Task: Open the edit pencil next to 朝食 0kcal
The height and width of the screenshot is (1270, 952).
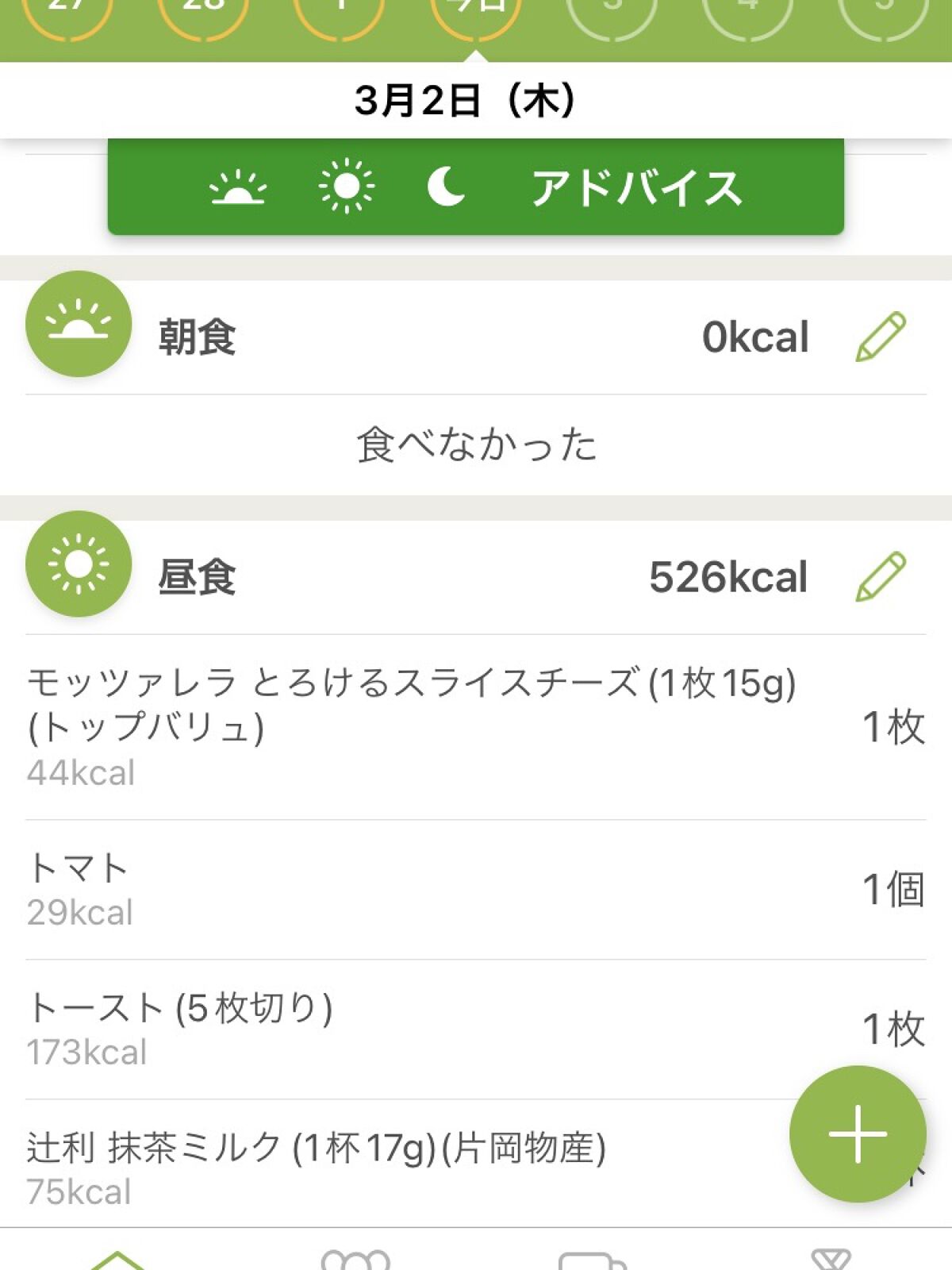Action: (x=882, y=336)
